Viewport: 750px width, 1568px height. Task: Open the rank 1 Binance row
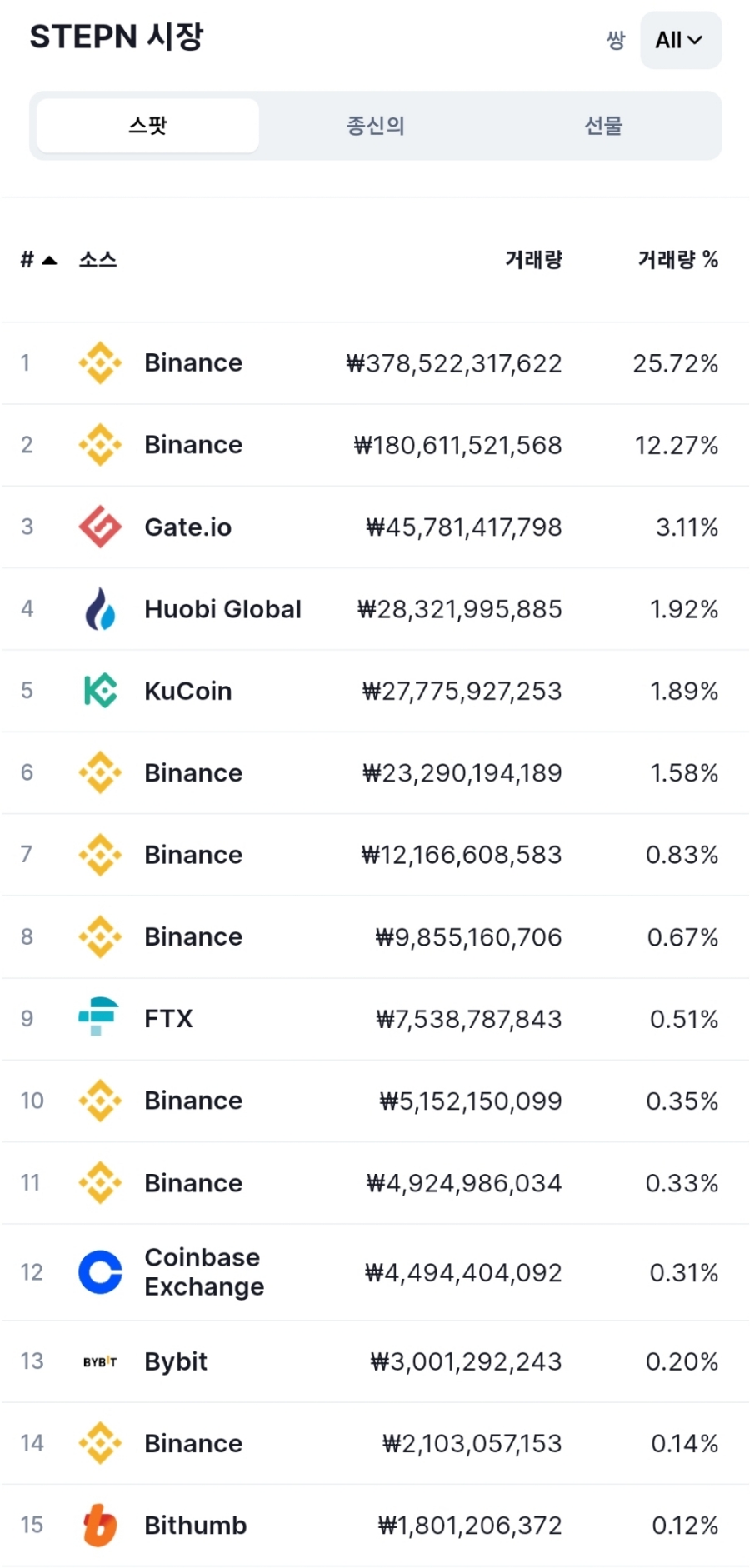point(375,363)
